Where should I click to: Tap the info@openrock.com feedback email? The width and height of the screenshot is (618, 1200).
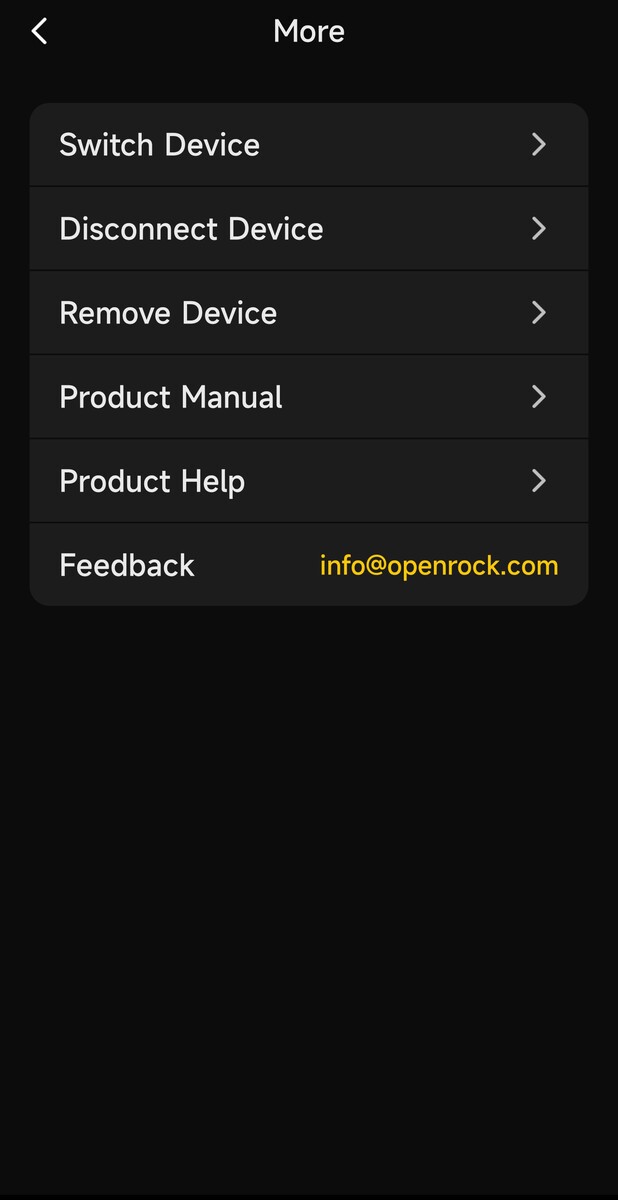438,565
